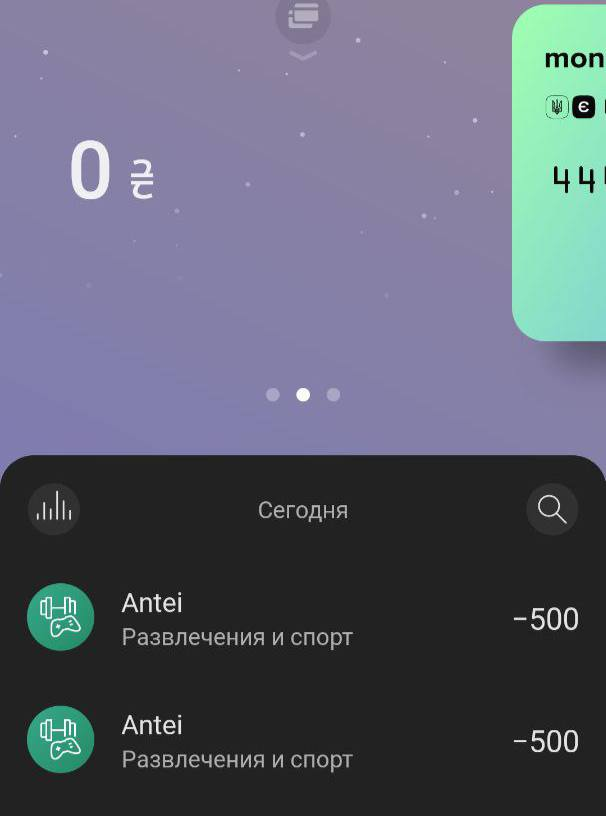Tap the green monobank card
This screenshot has height=816, width=606.
pos(562,175)
